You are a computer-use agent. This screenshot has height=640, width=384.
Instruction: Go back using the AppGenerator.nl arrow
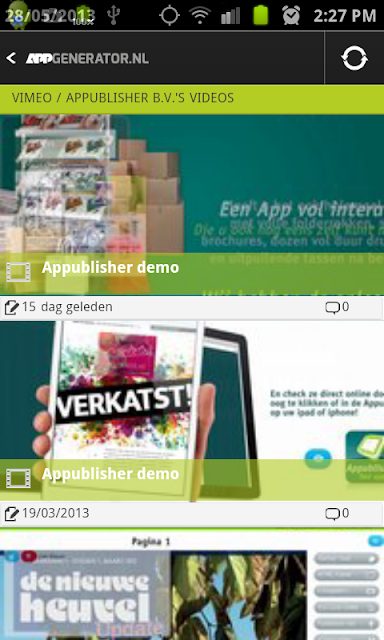click(11, 58)
